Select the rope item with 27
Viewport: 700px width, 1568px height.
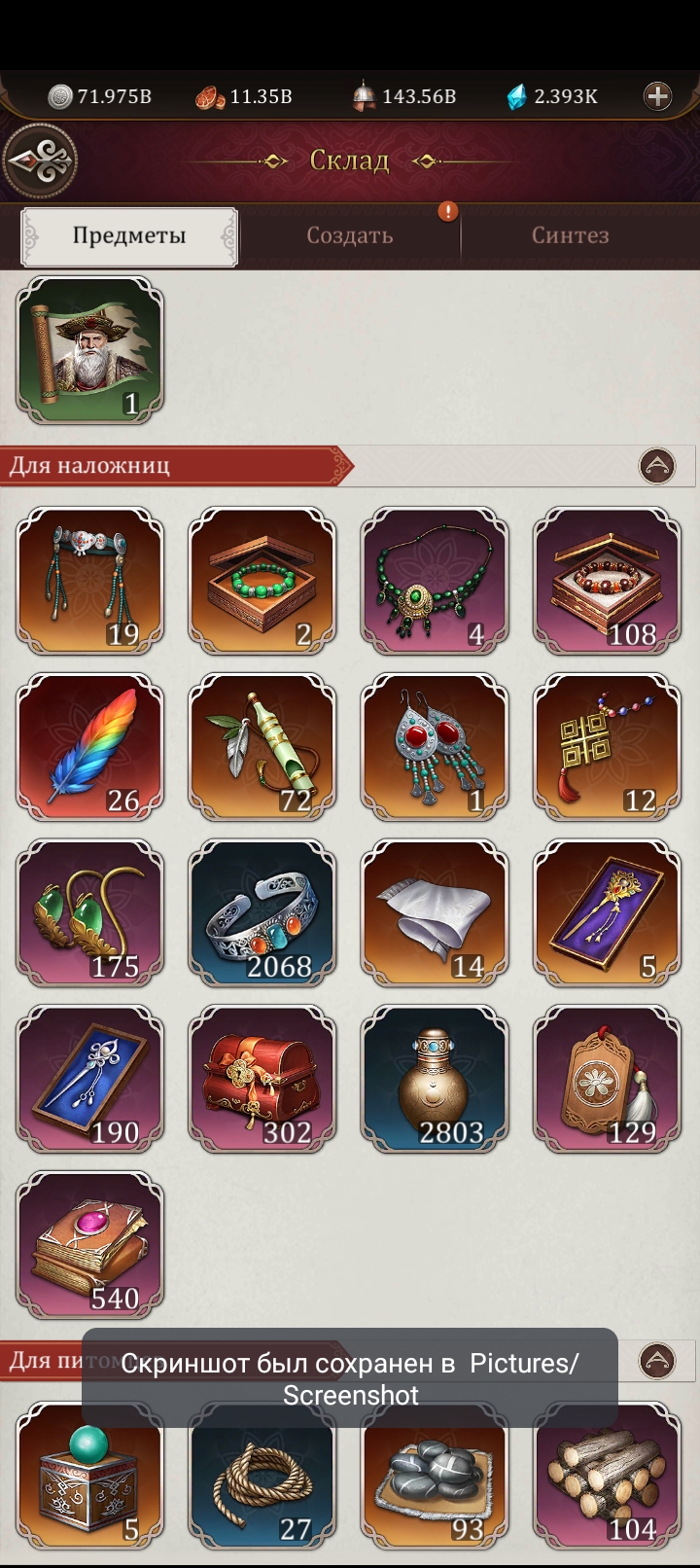pos(262,1476)
